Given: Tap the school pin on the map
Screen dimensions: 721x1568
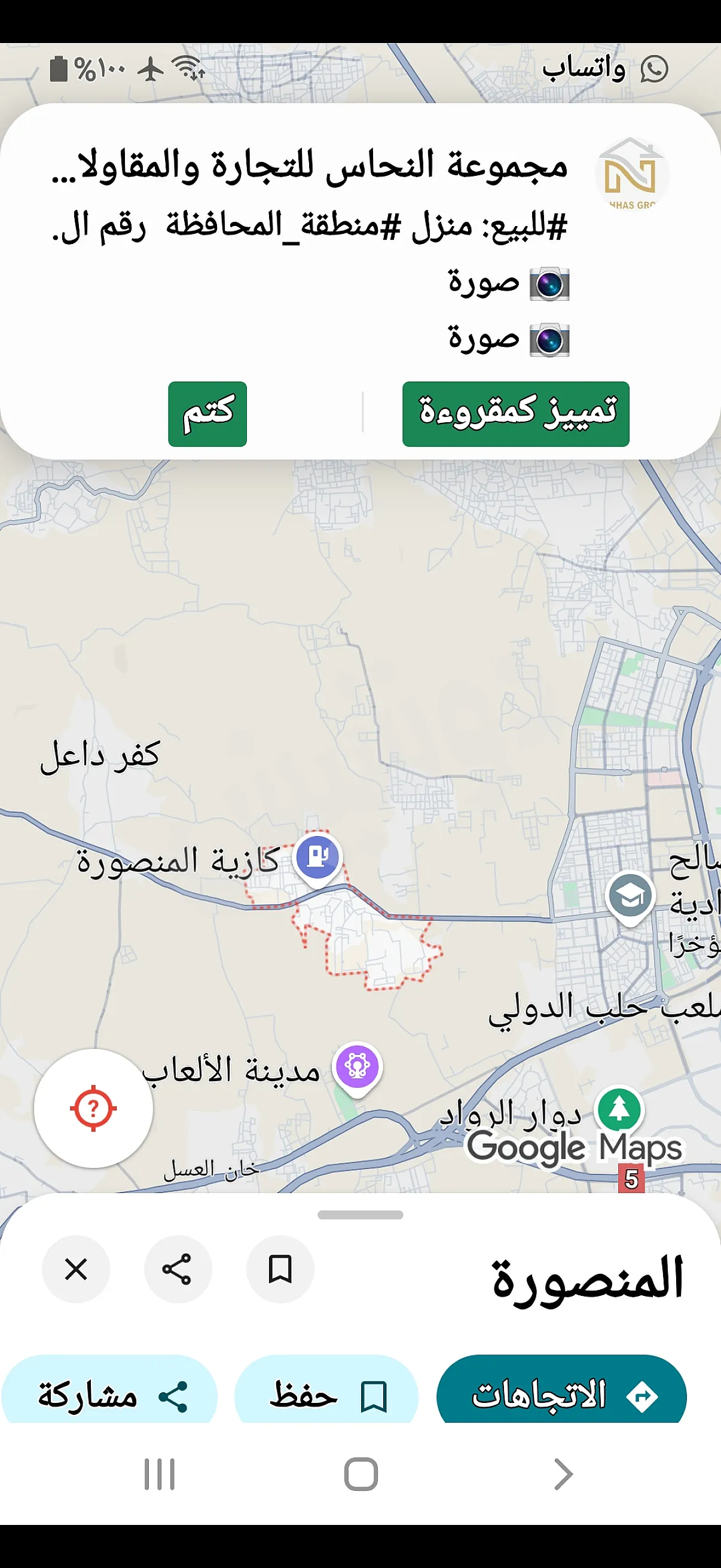Looking at the screenshot, I should tap(630, 896).
